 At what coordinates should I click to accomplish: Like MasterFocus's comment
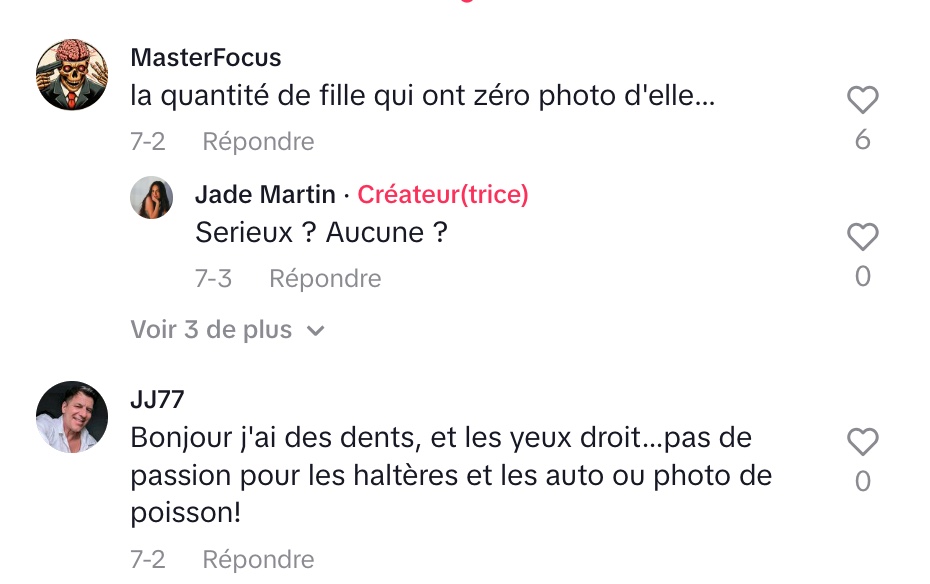[862, 100]
